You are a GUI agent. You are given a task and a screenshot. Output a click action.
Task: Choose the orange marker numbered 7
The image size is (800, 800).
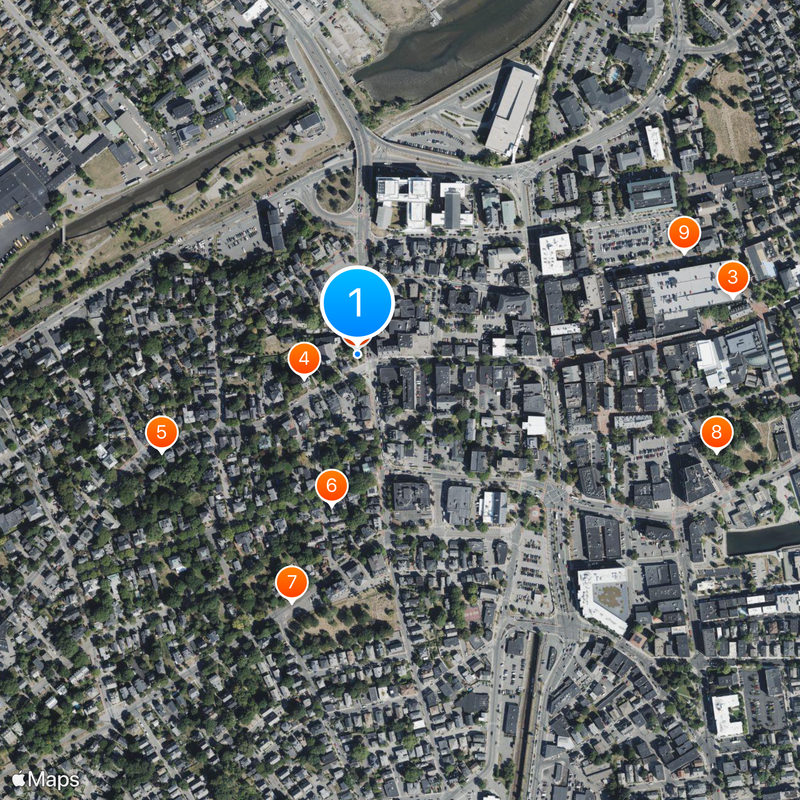click(291, 582)
